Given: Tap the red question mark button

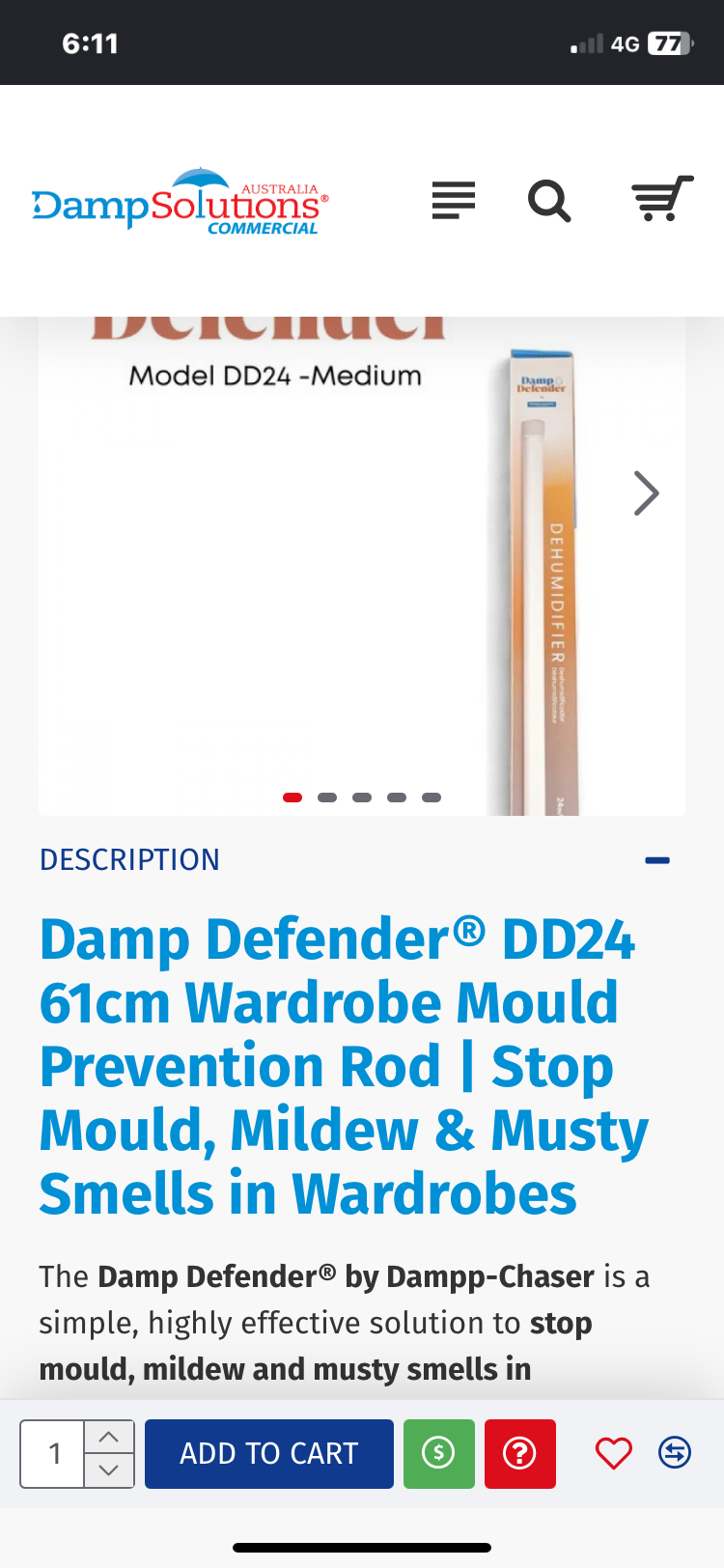Looking at the screenshot, I should 520,1453.
